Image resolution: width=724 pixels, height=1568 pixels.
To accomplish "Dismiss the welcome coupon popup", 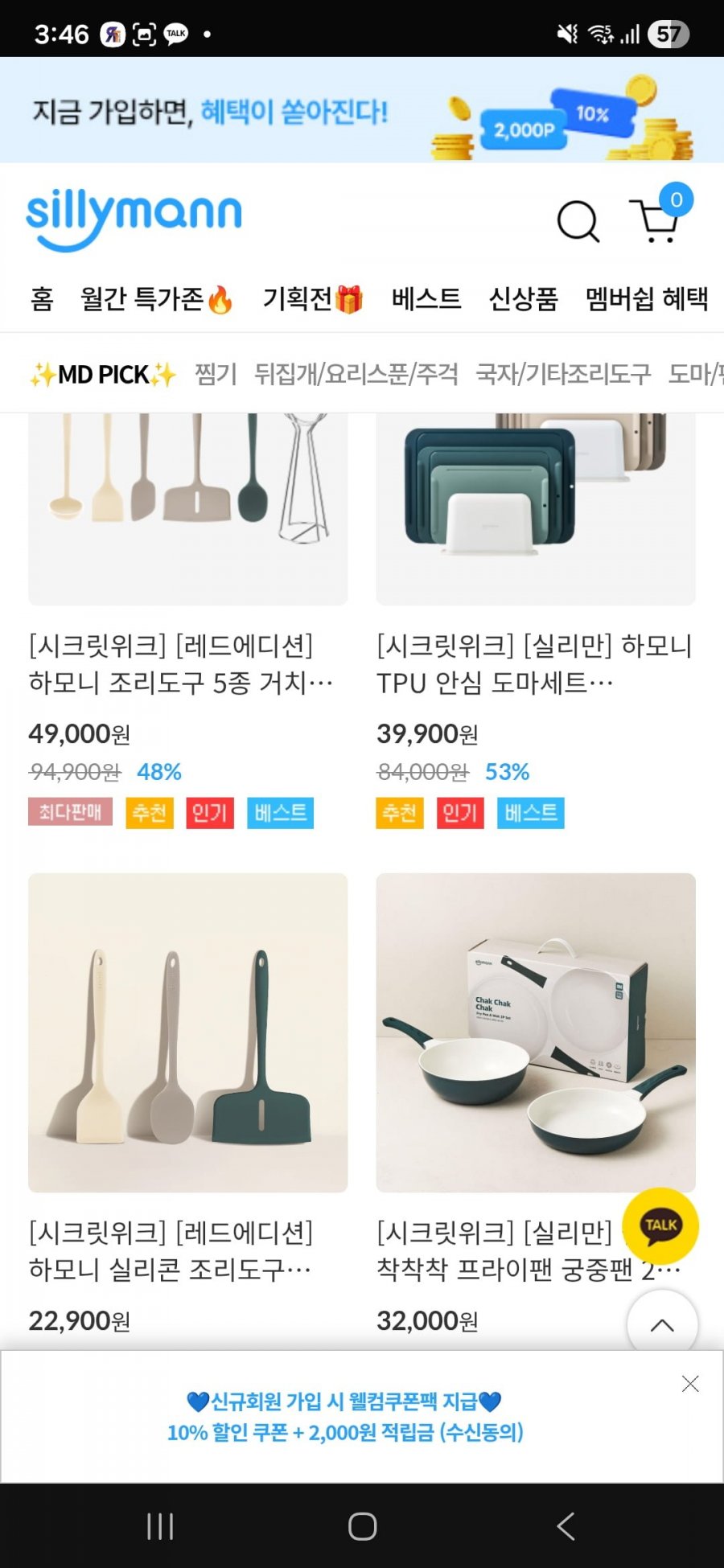I will coord(690,1384).
